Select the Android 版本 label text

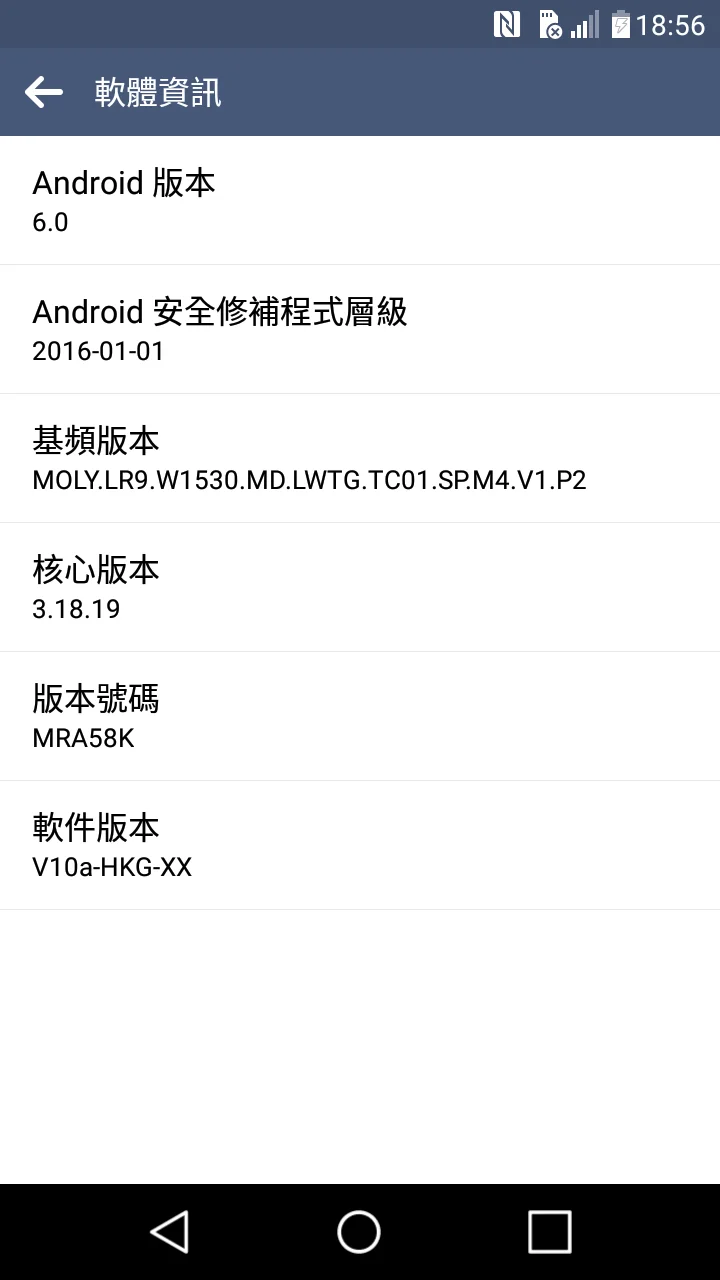[x=122, y=183]
